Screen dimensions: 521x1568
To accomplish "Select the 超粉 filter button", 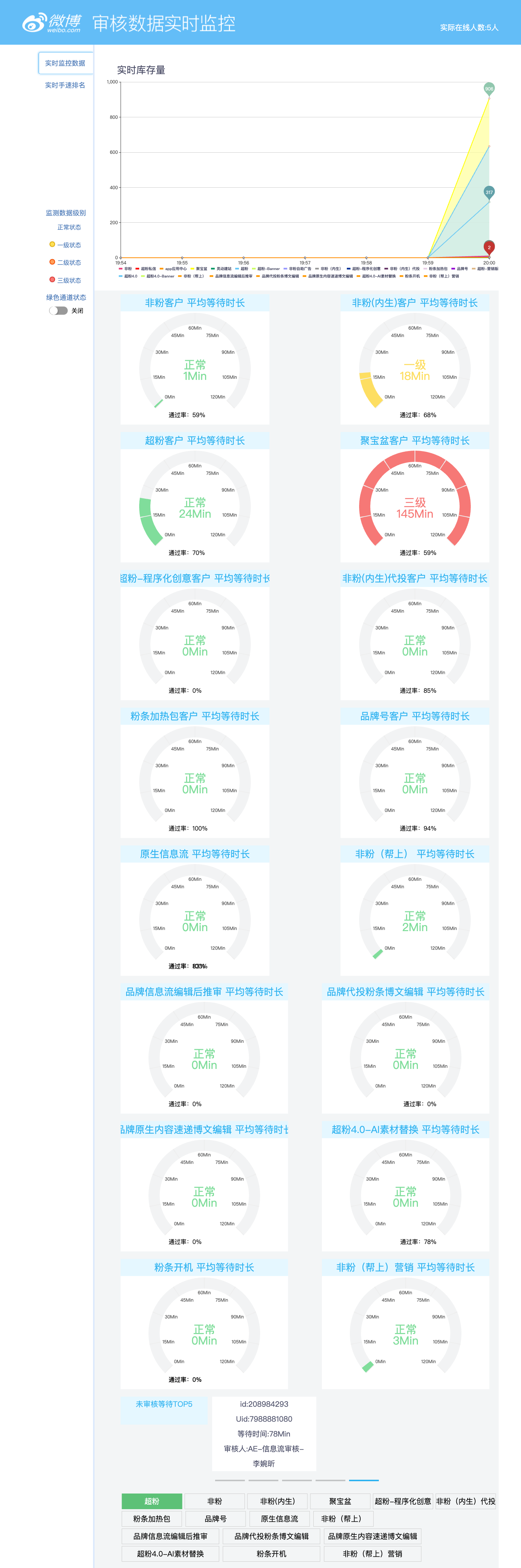I will (x=151, y=1501).
